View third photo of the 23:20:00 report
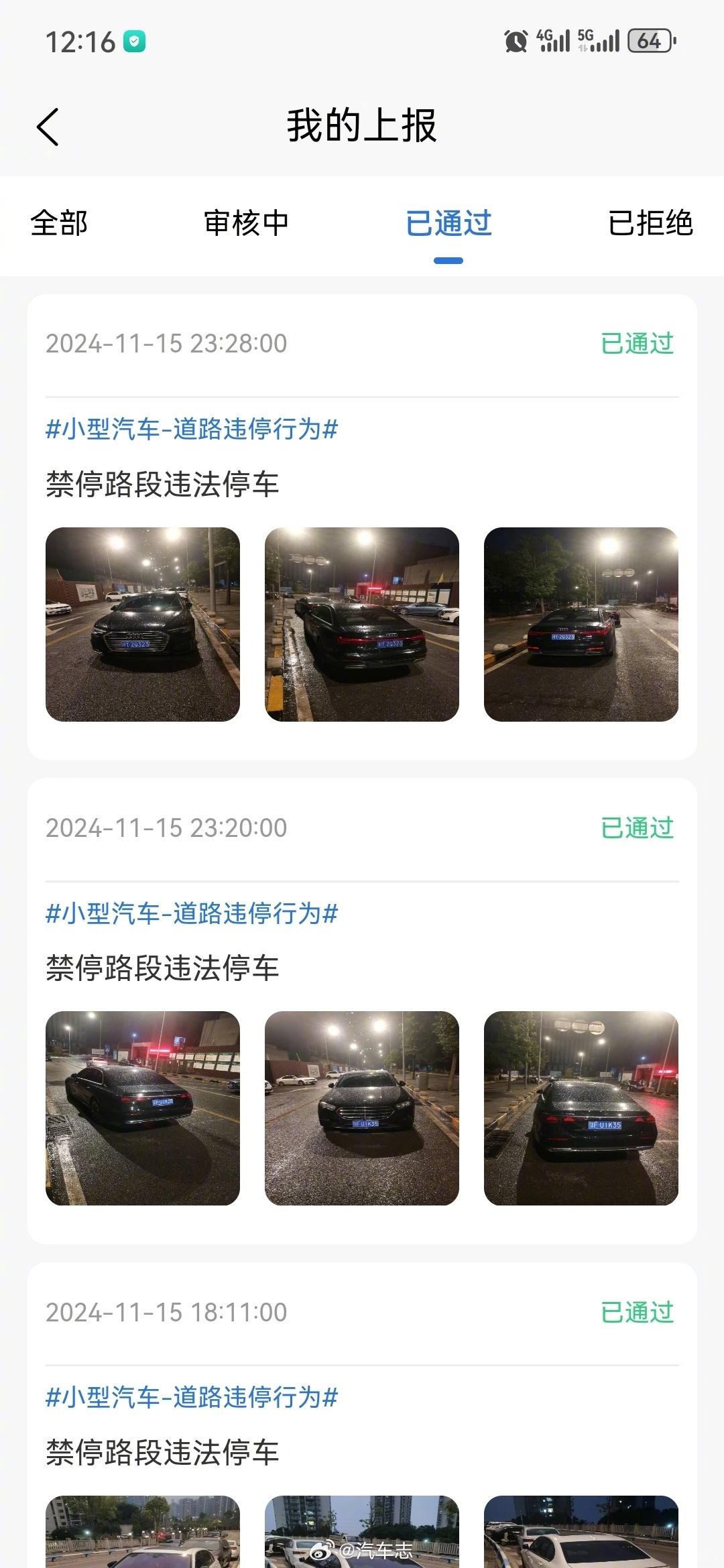This screenshot has width=724, height=1568. click(x=581, y=1108)
